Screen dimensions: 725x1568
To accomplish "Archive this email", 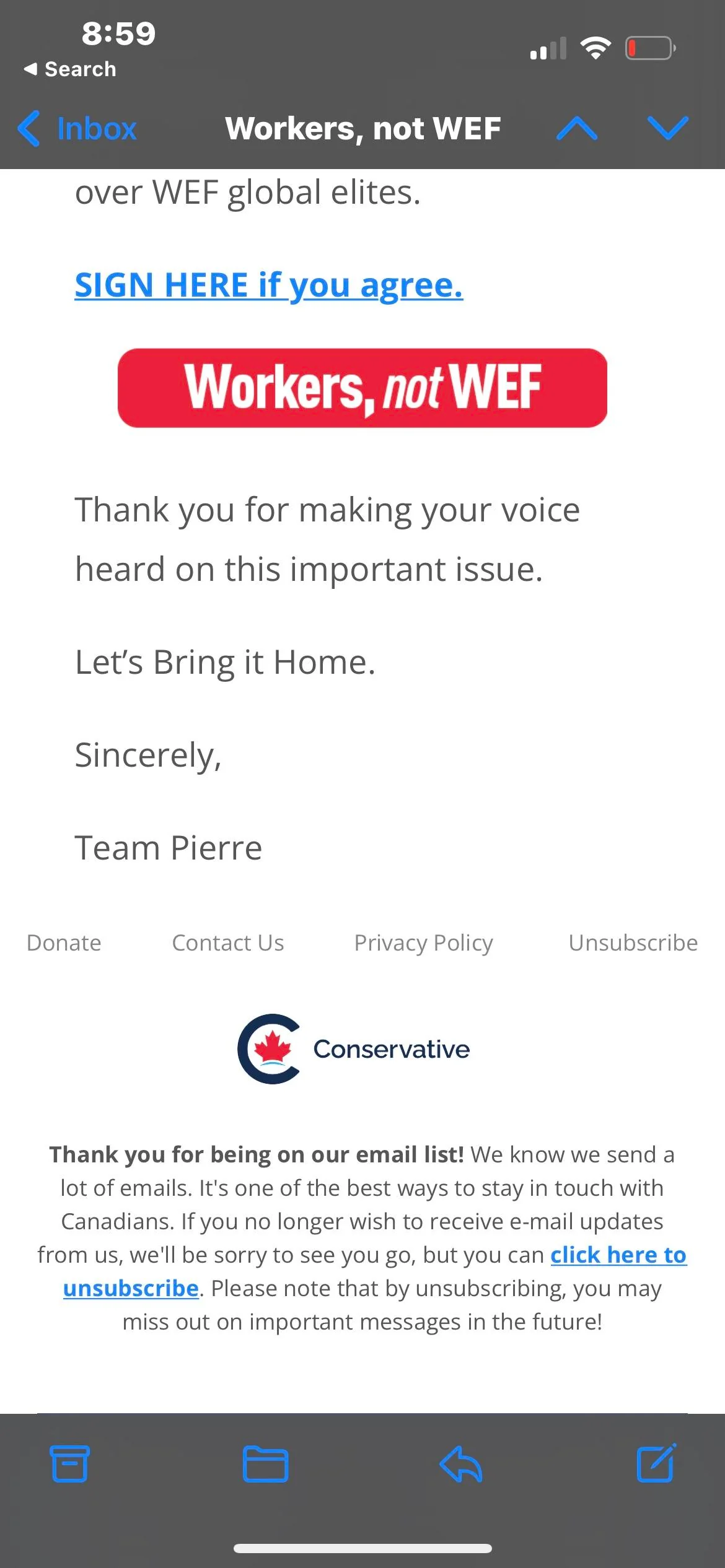I will tap(69, 1464).
